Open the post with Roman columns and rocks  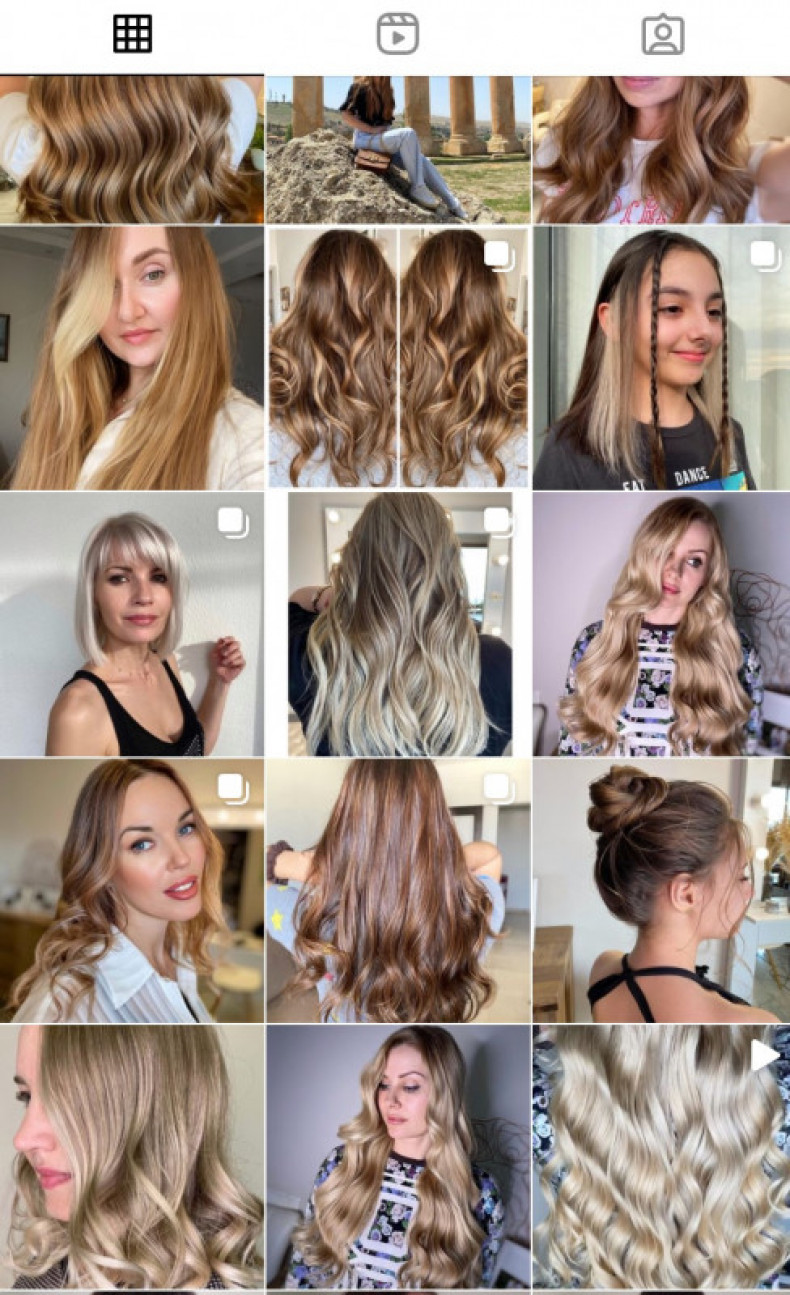coord(398,148)
